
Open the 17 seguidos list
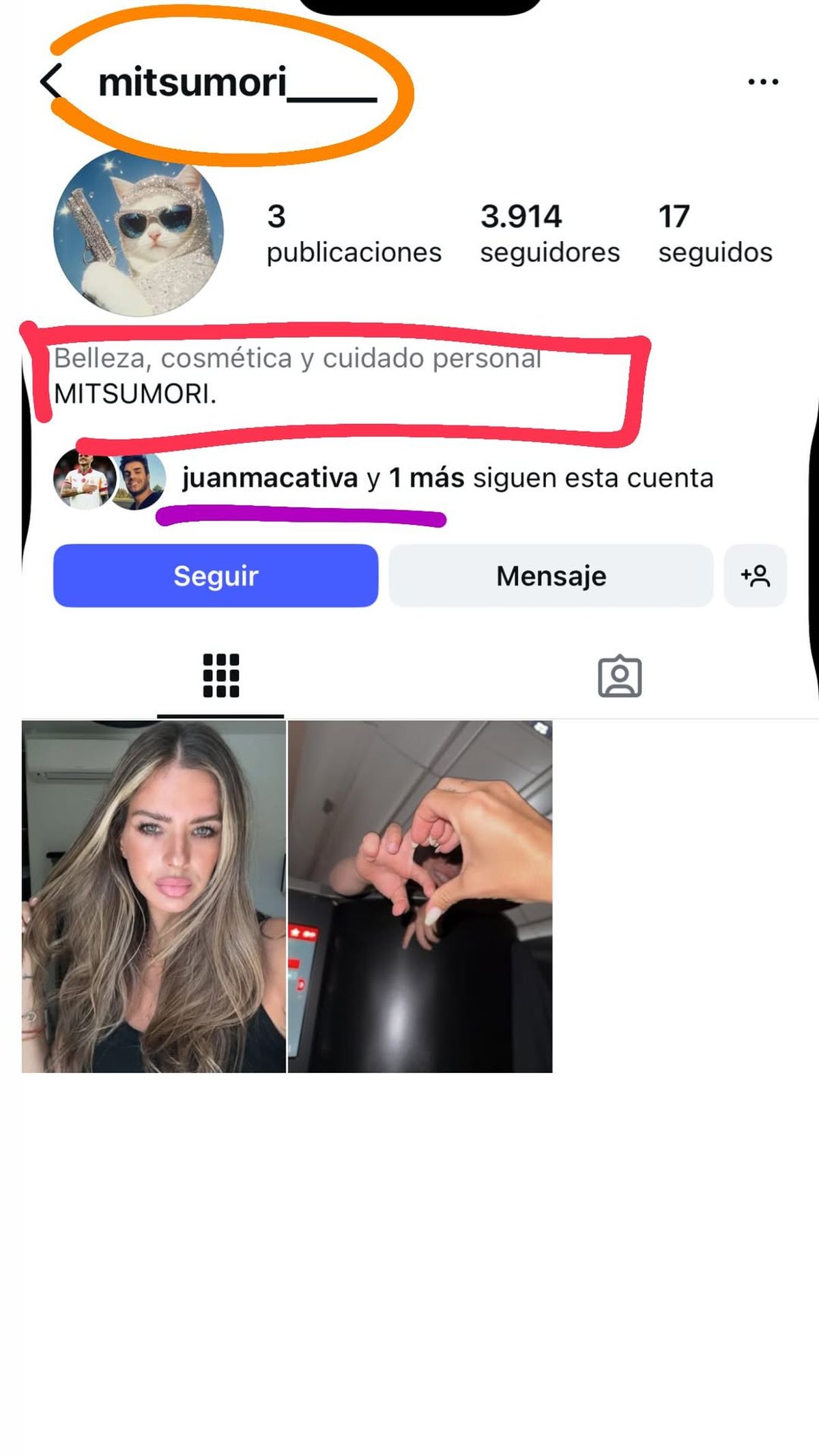coord(715,233)
